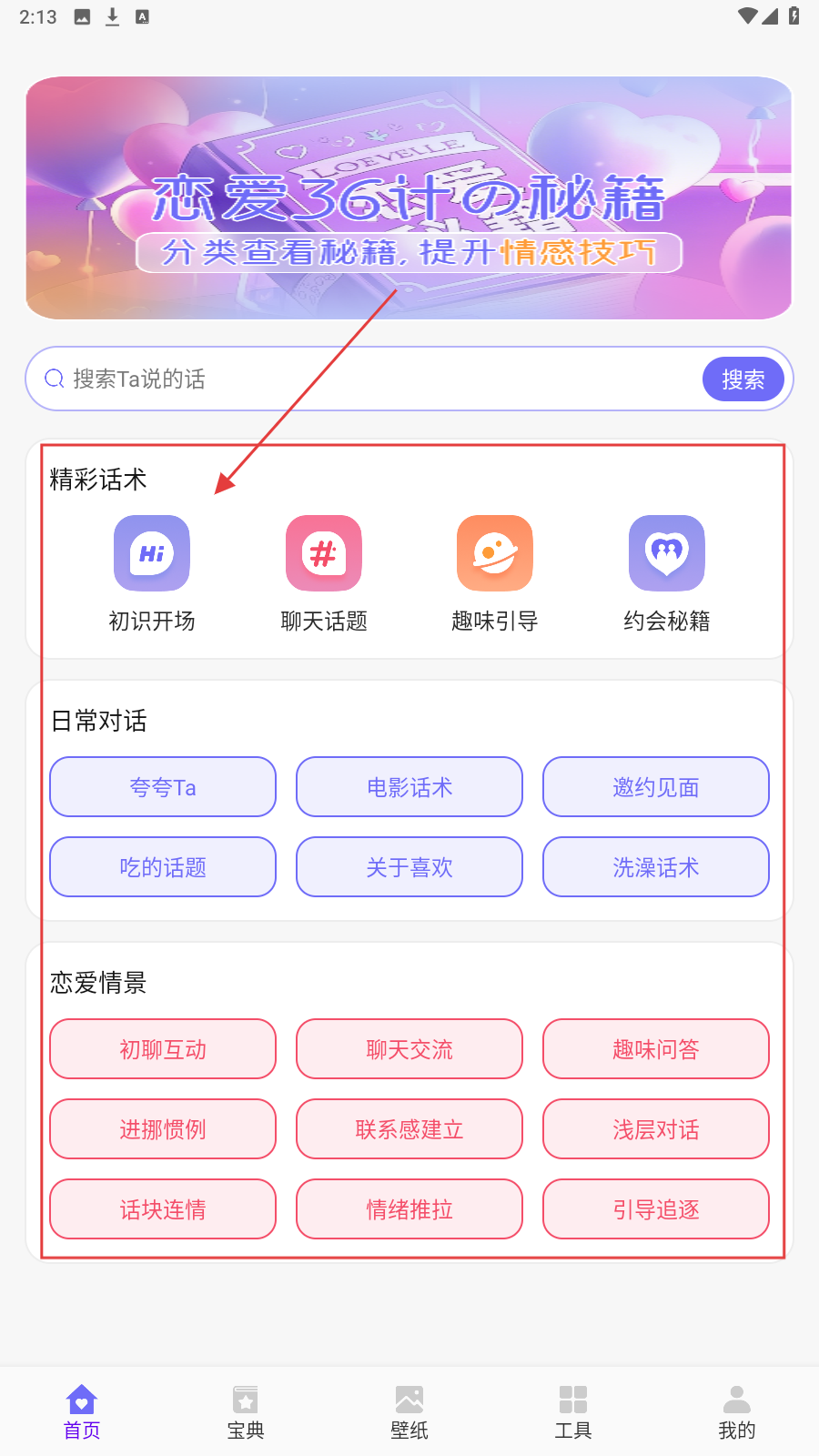
Task: Open 初聊互动 scenario
Action: click(163, 1049)
